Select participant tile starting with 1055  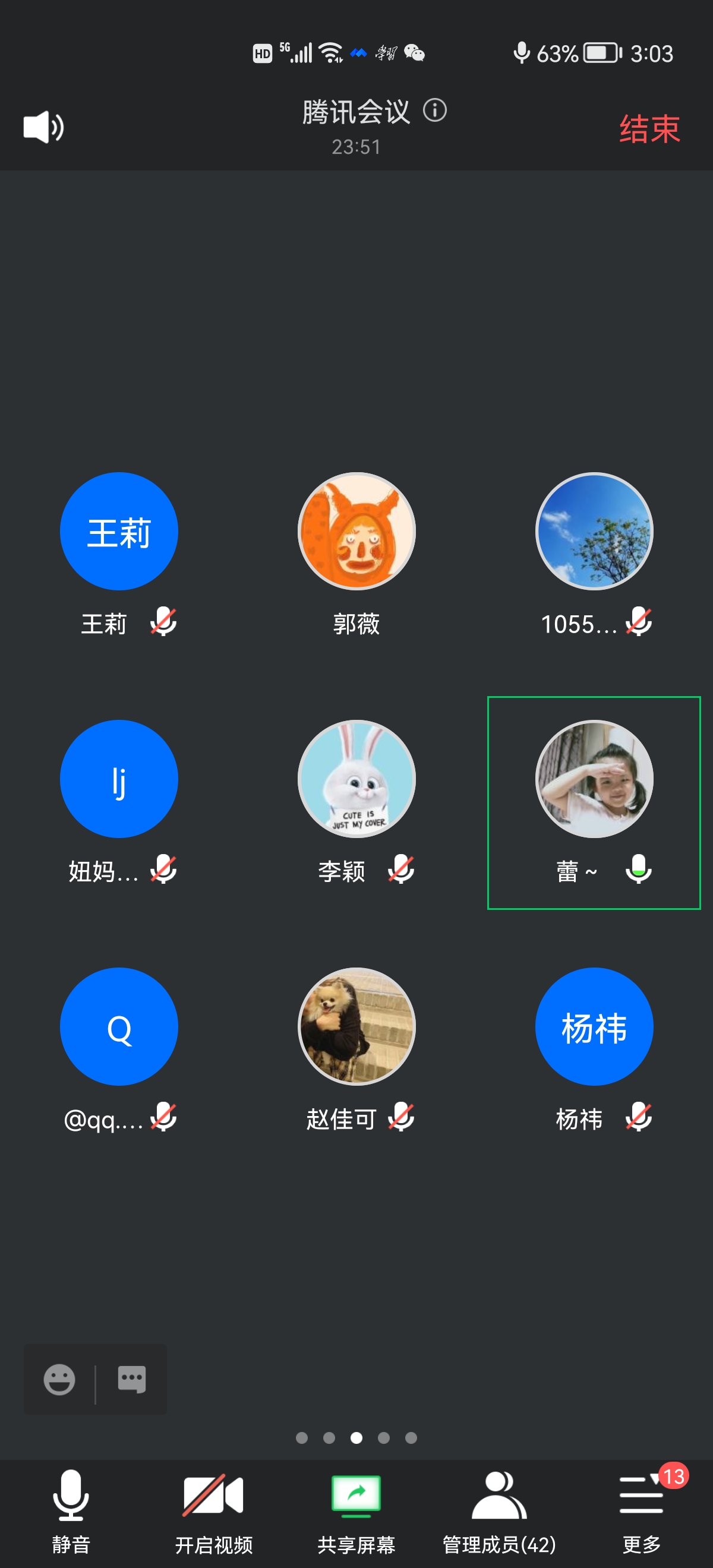pos(594,532)
